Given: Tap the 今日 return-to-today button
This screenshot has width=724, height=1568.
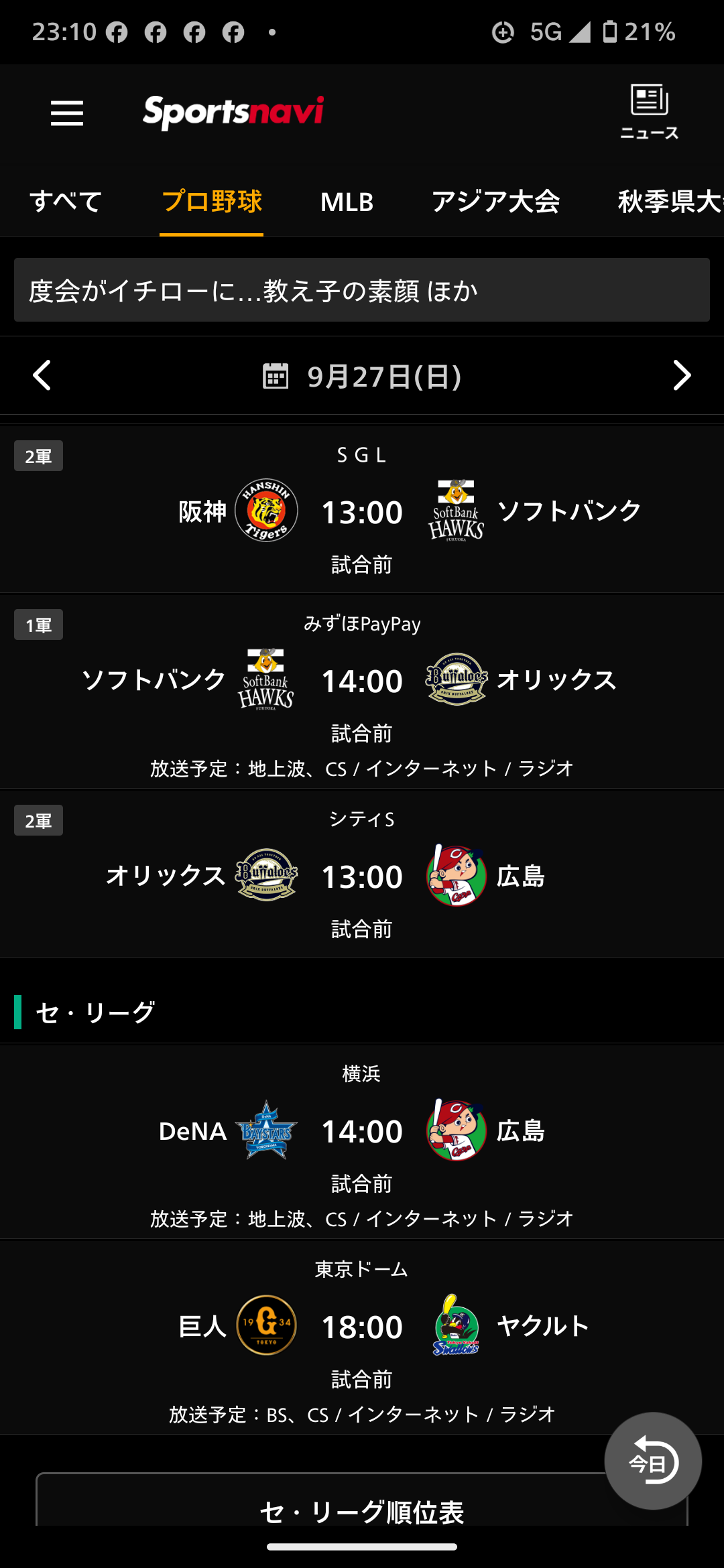Looking at the screenshot, I should click(x=653, y=1461).
